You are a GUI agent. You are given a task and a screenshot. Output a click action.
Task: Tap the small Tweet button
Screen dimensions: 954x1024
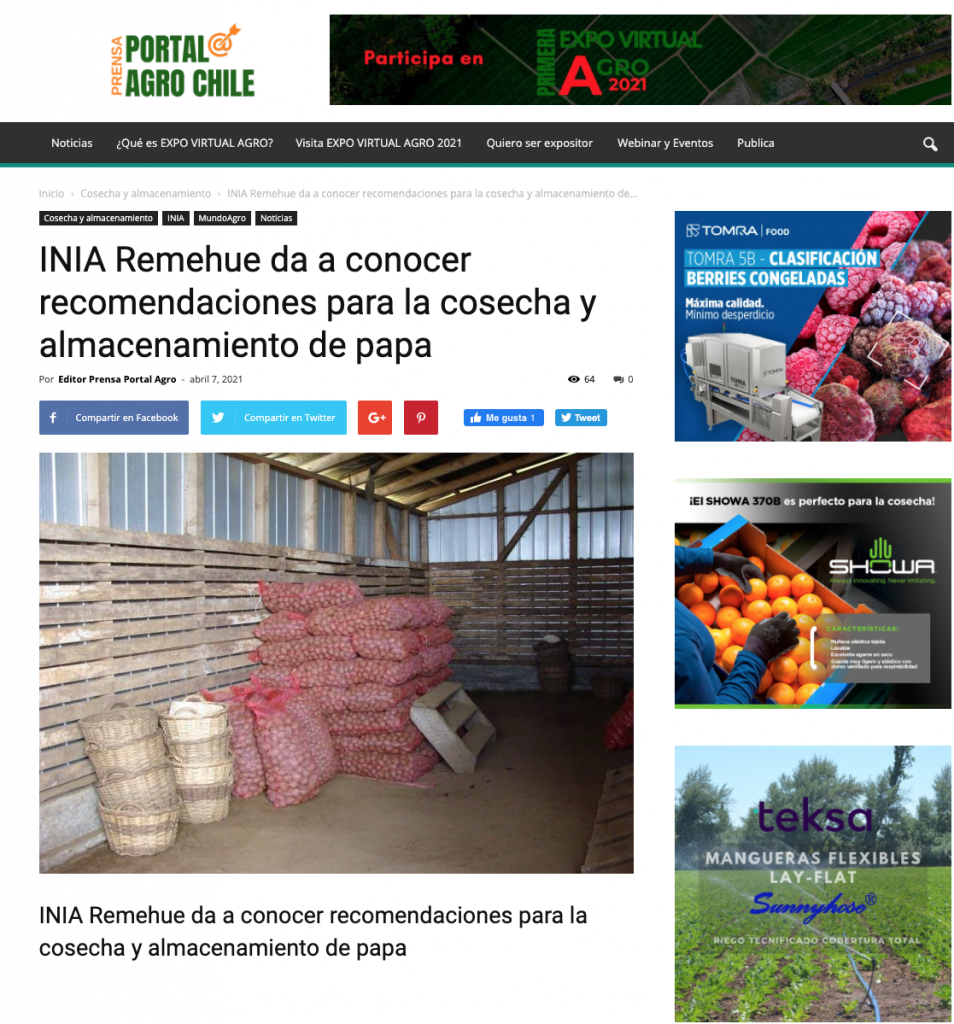tap(581, 418)
